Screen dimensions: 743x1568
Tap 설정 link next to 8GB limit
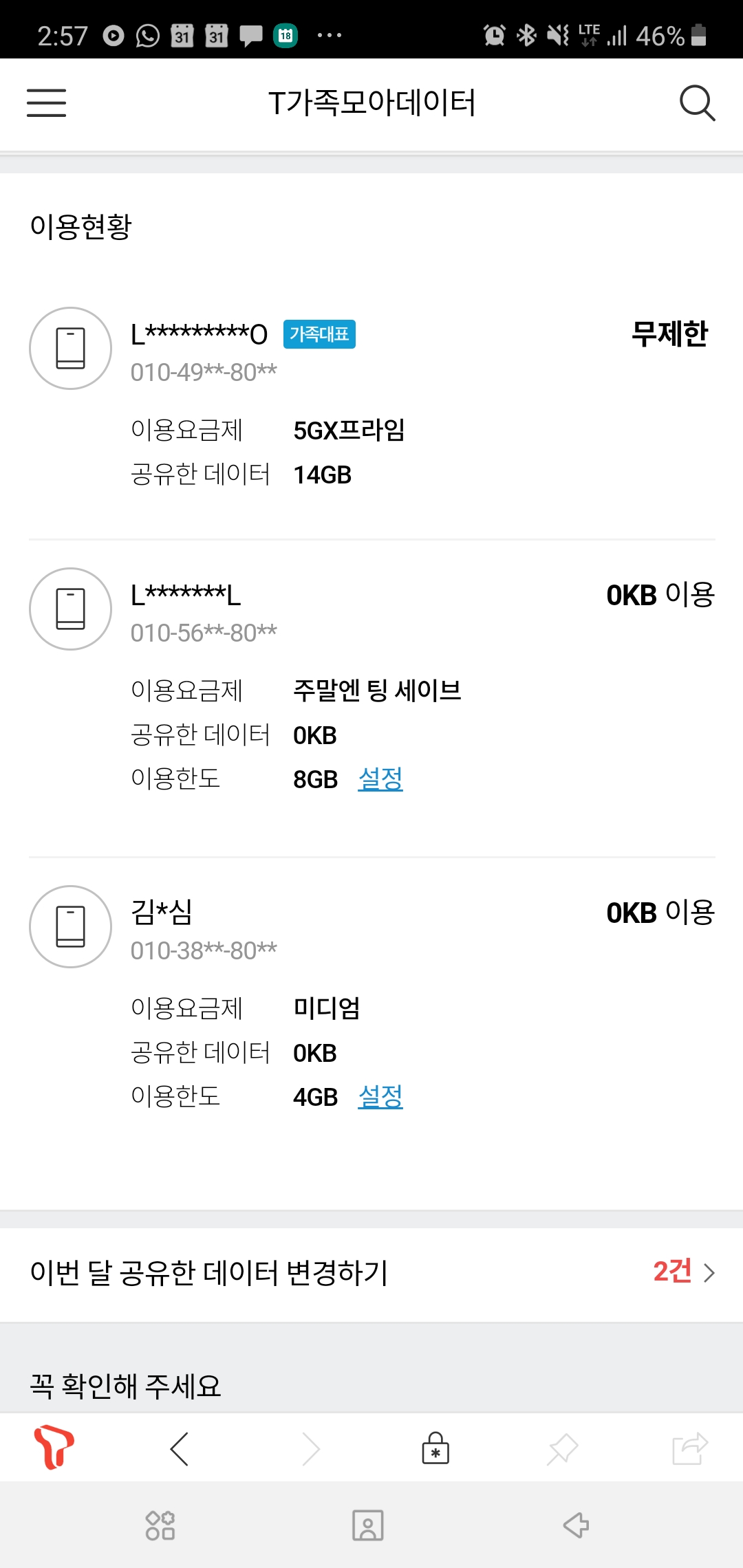coord(380,779)
